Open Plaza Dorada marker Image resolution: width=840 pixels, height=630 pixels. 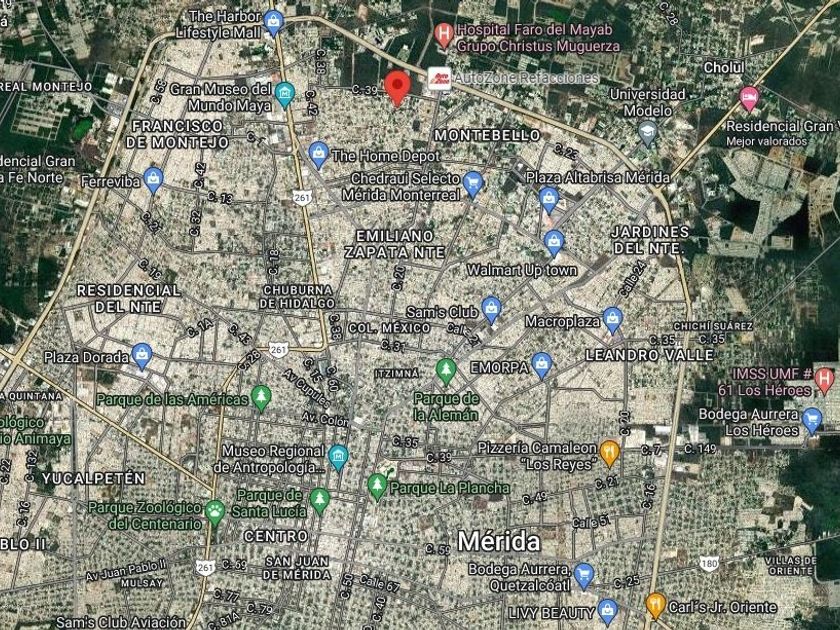(x=141, y=356)
